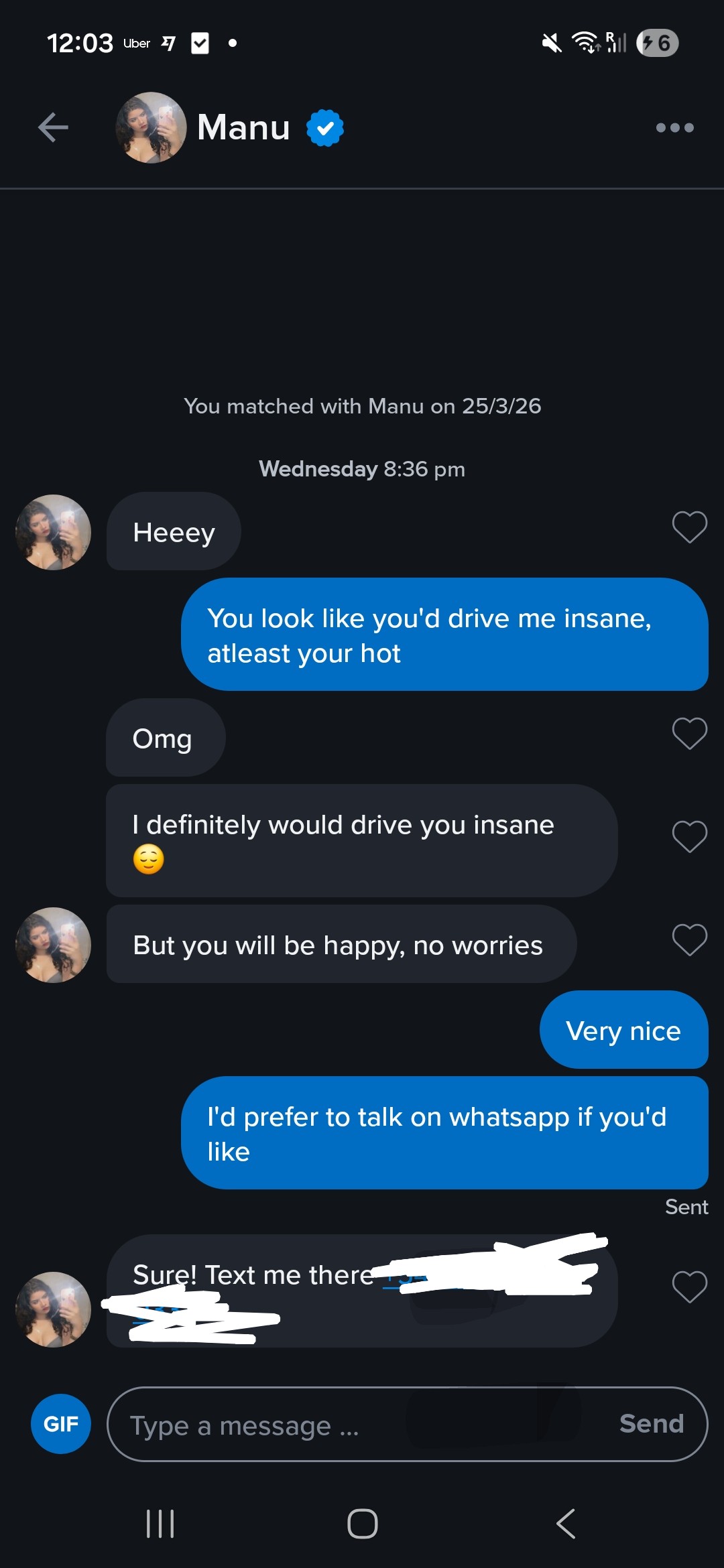Tap the home navigation button

[x=362, y=1524]
